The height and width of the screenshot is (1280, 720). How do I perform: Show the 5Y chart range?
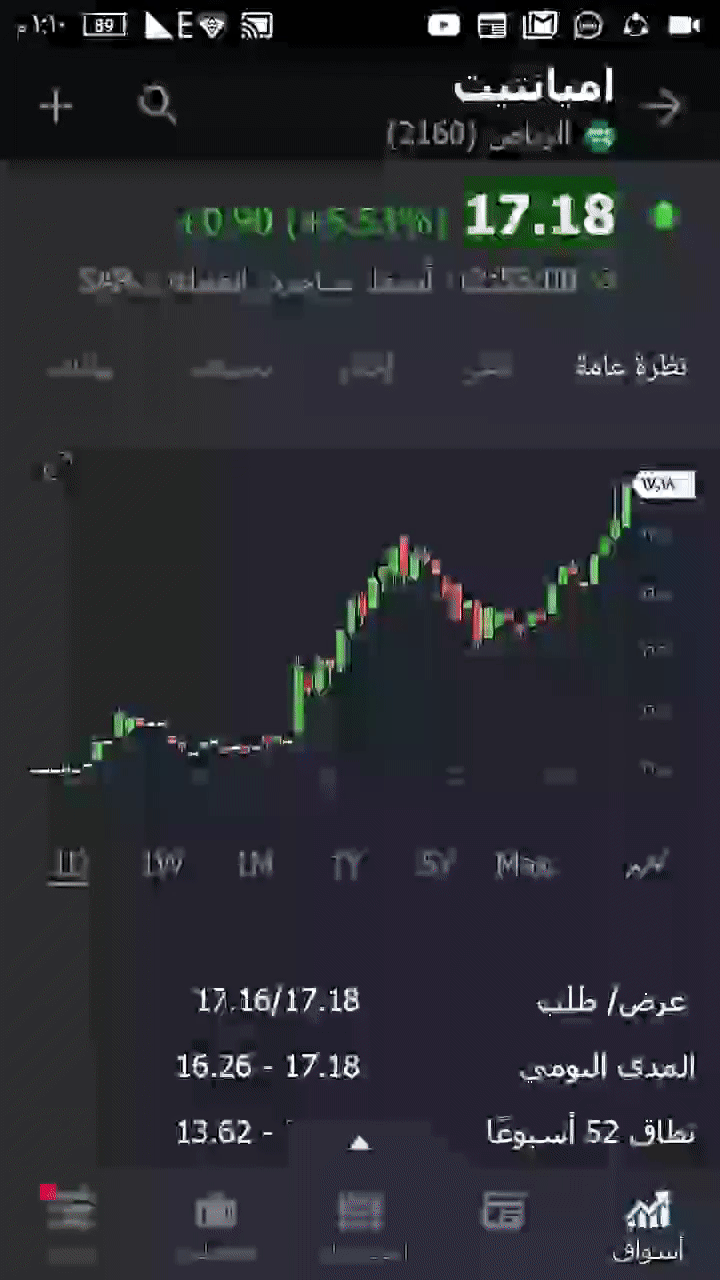point(436,864)
